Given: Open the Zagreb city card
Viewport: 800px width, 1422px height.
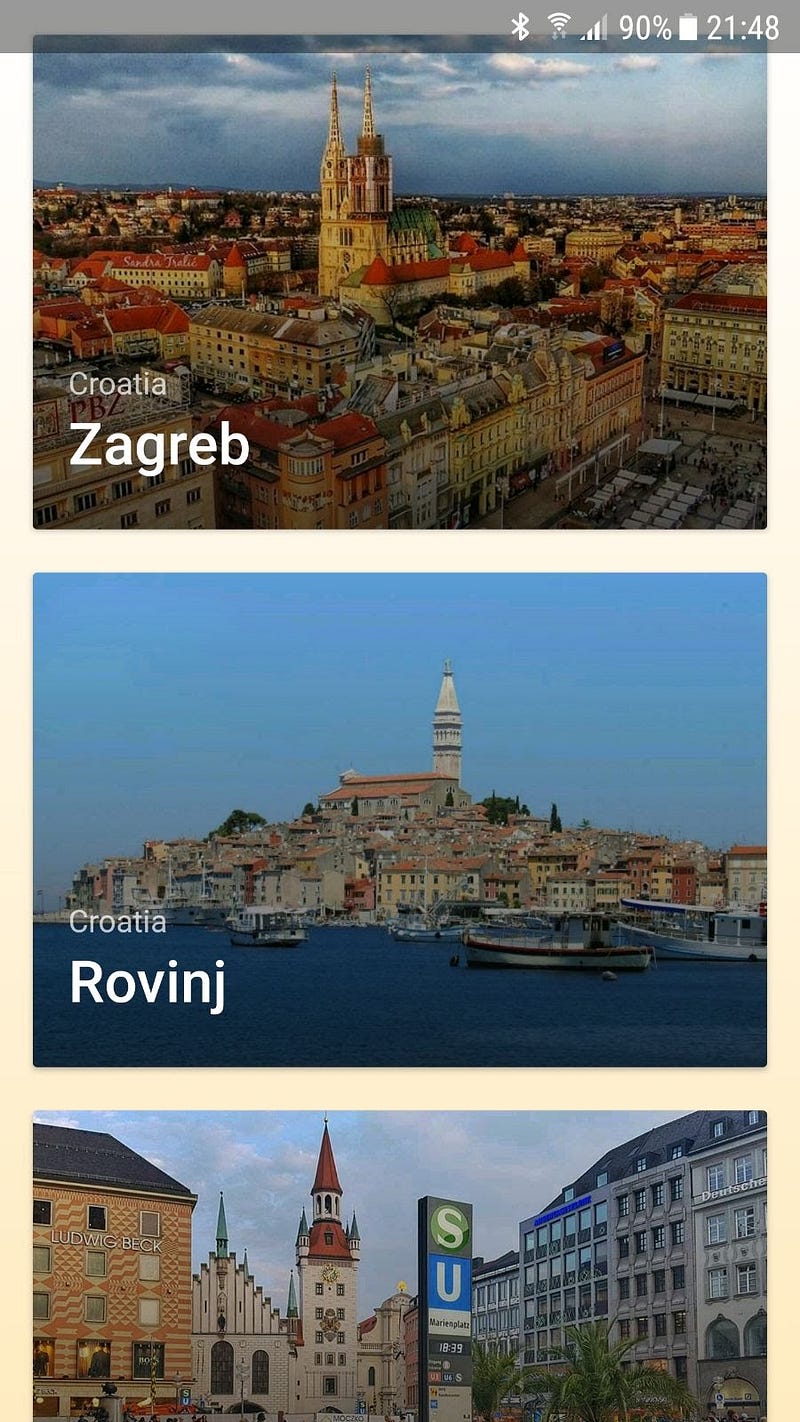Looking at the screenshot, I should 400,290.
